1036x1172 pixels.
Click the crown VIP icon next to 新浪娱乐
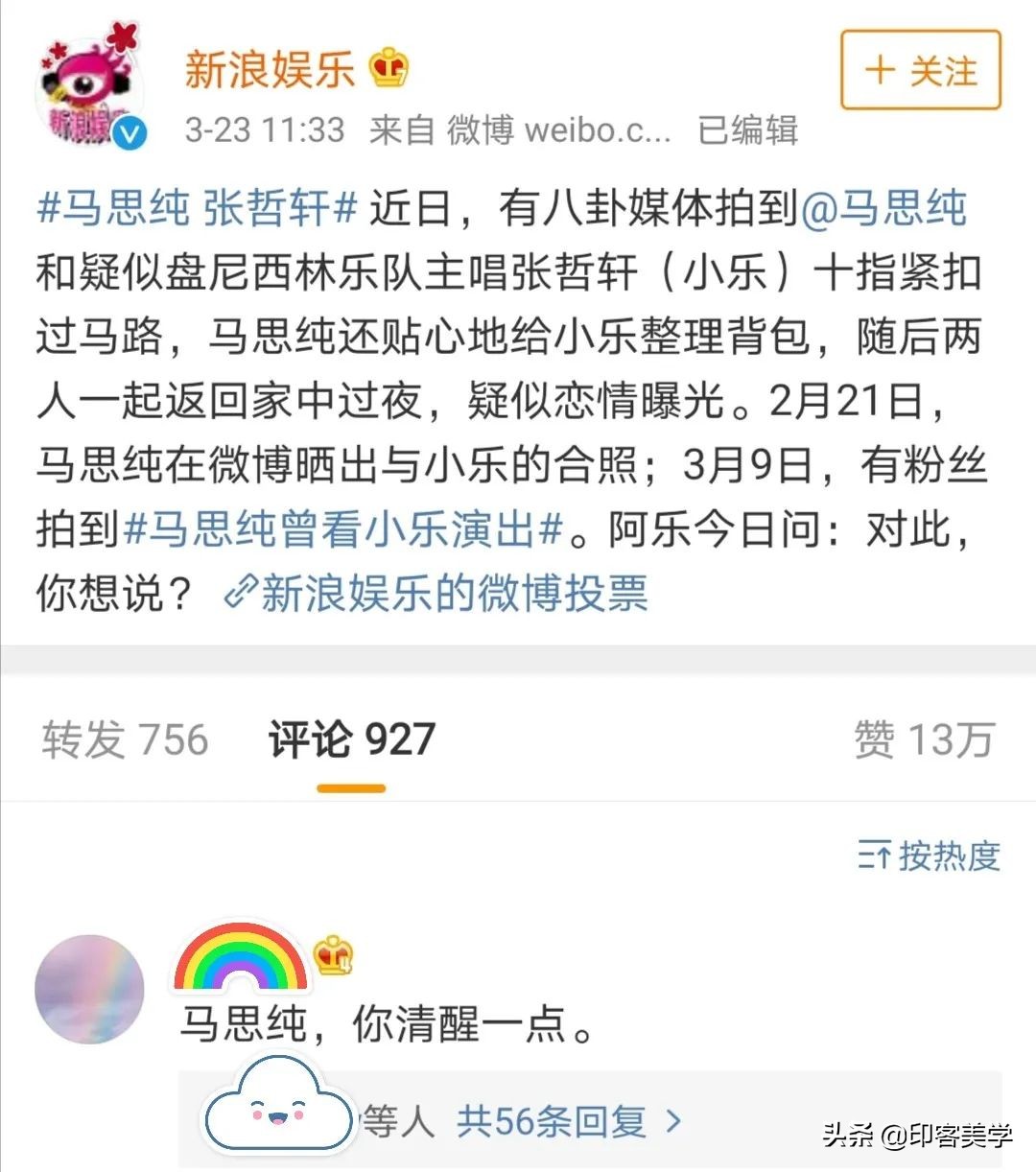[x=388, y=69]
